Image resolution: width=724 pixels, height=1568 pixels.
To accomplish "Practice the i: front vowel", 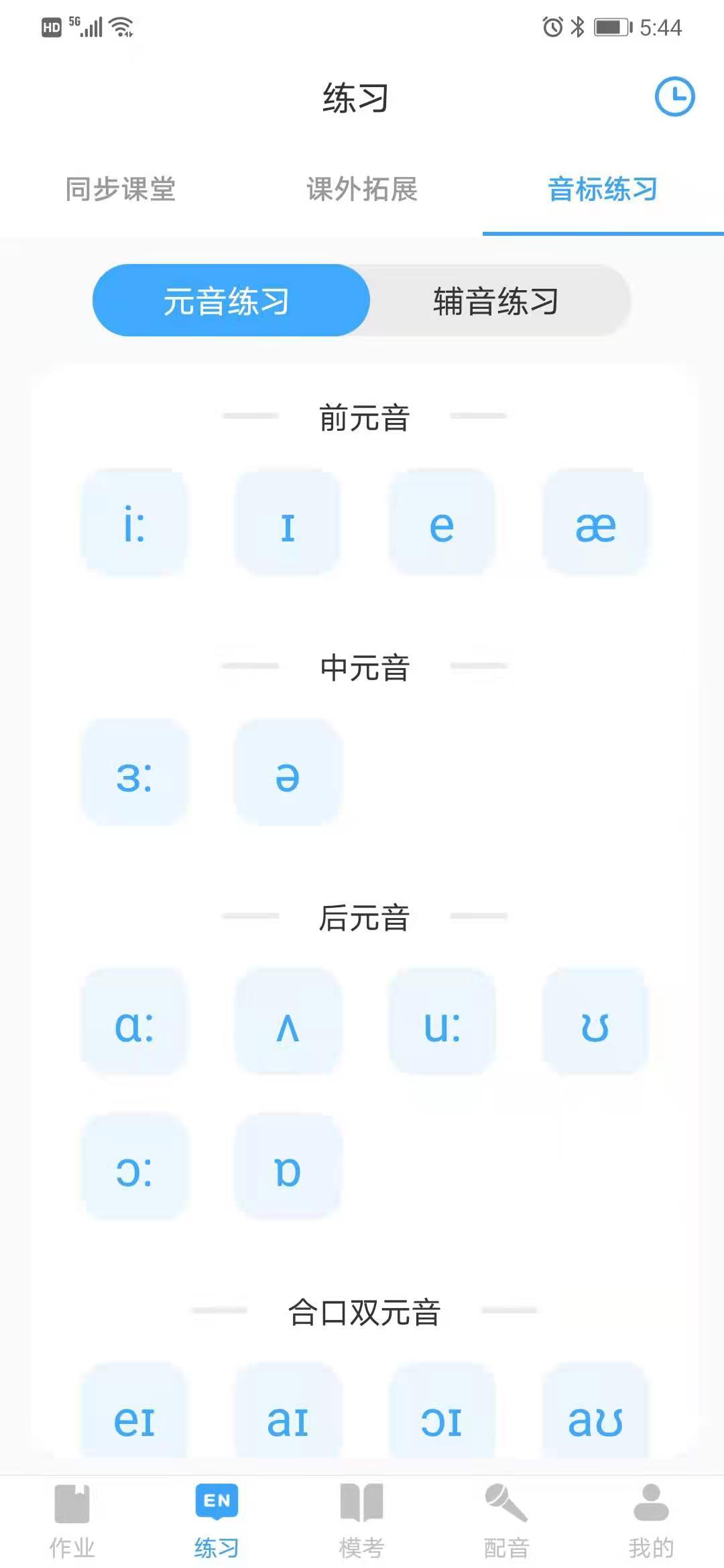I will (x=134, y=523).
